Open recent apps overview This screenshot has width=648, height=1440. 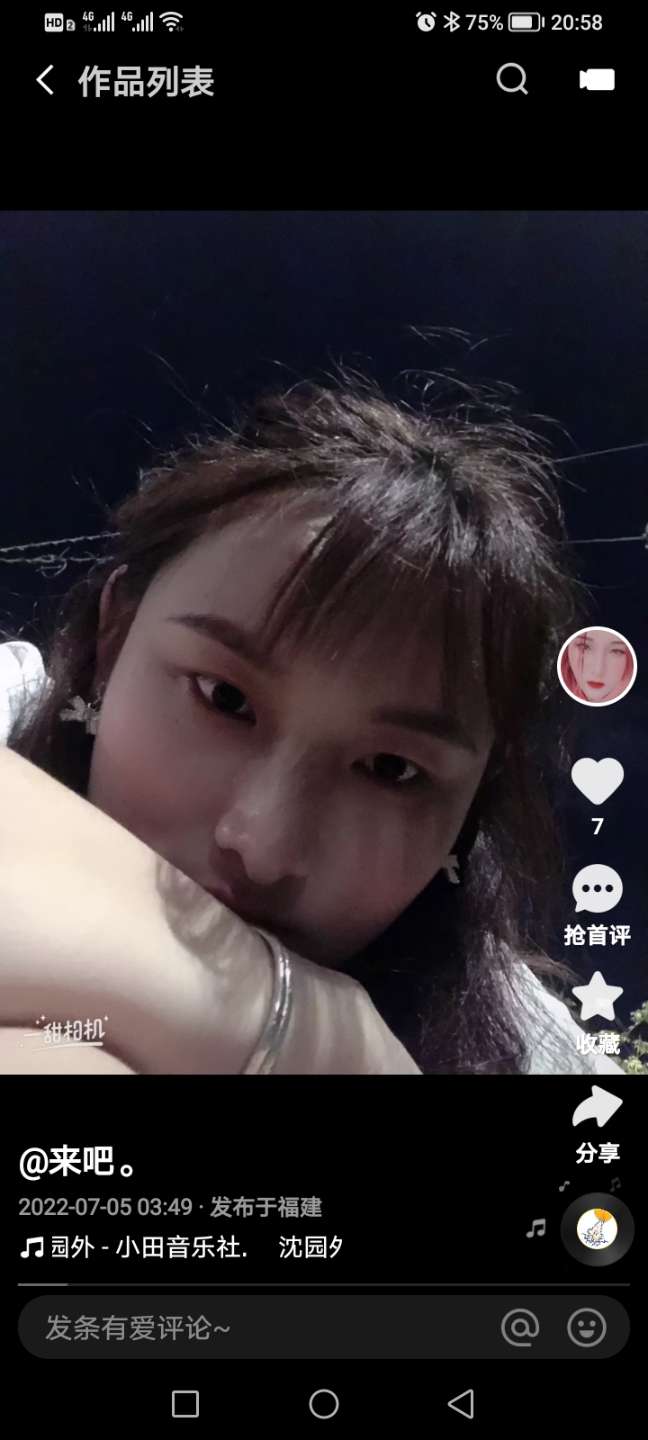click(x=186, y=1404)
